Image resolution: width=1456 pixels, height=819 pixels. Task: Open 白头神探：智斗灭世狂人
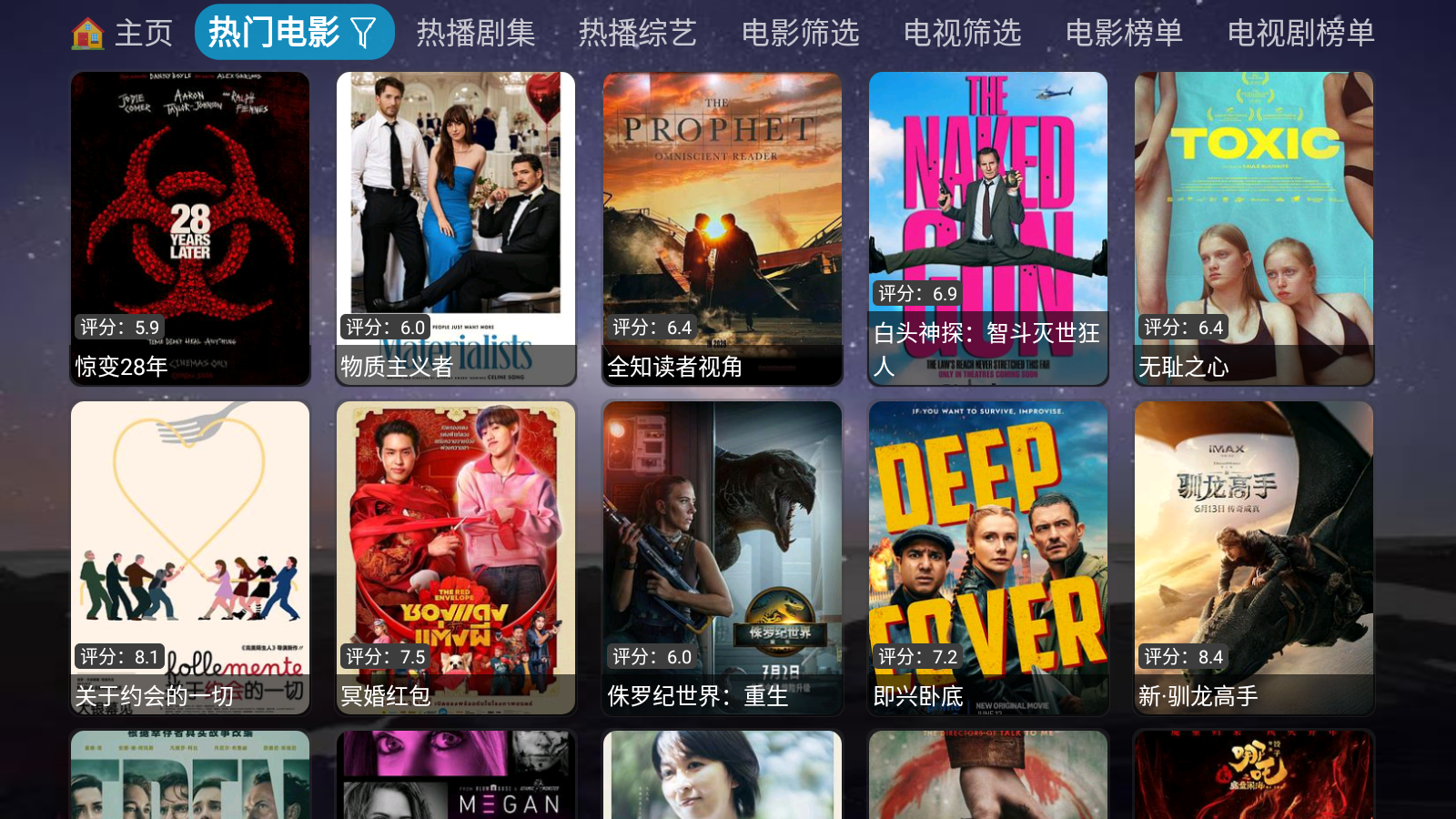pos(988,227)
